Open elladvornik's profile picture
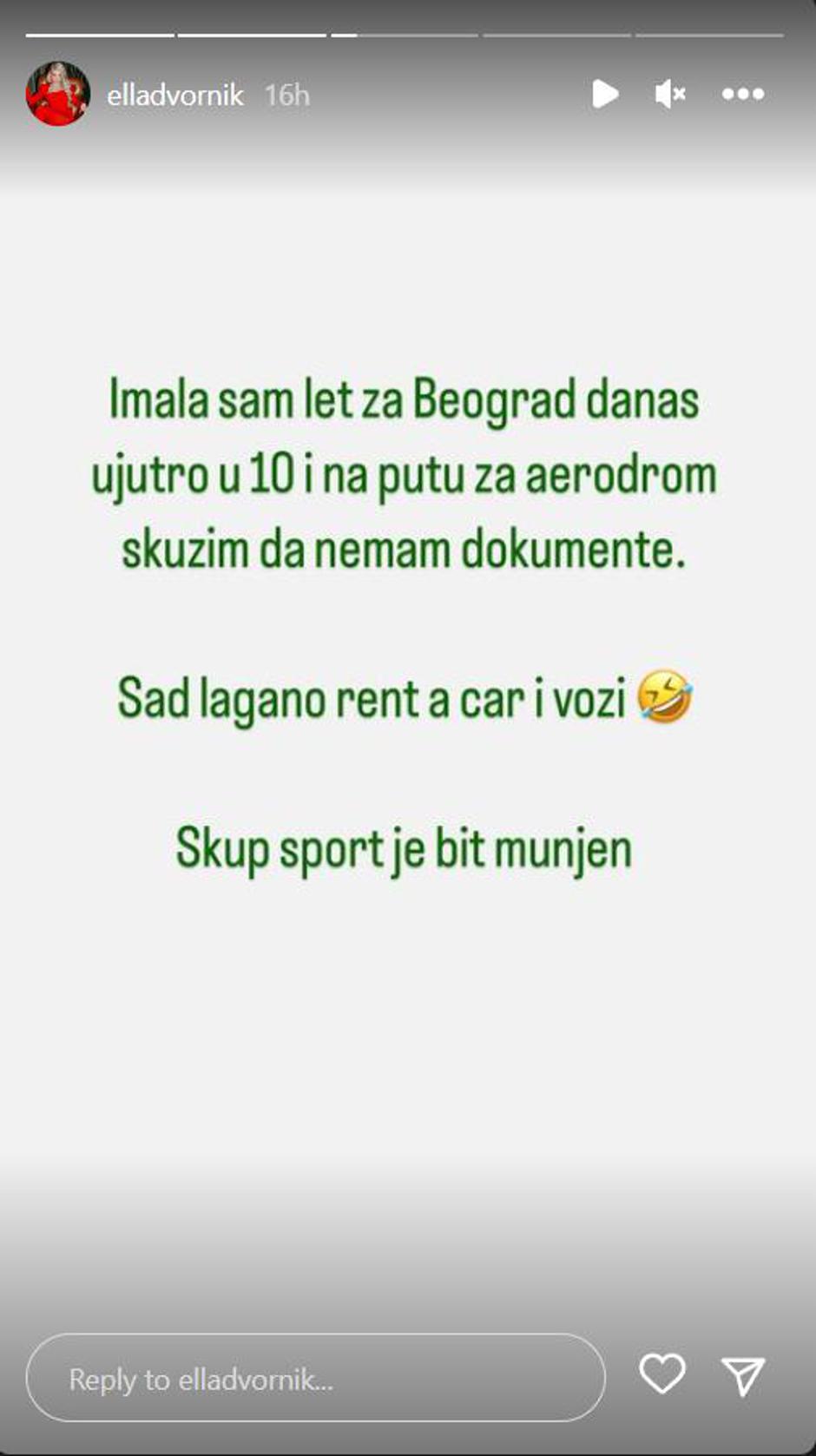This screenshot has height=1456, width=816. click(x=58, y=94)
